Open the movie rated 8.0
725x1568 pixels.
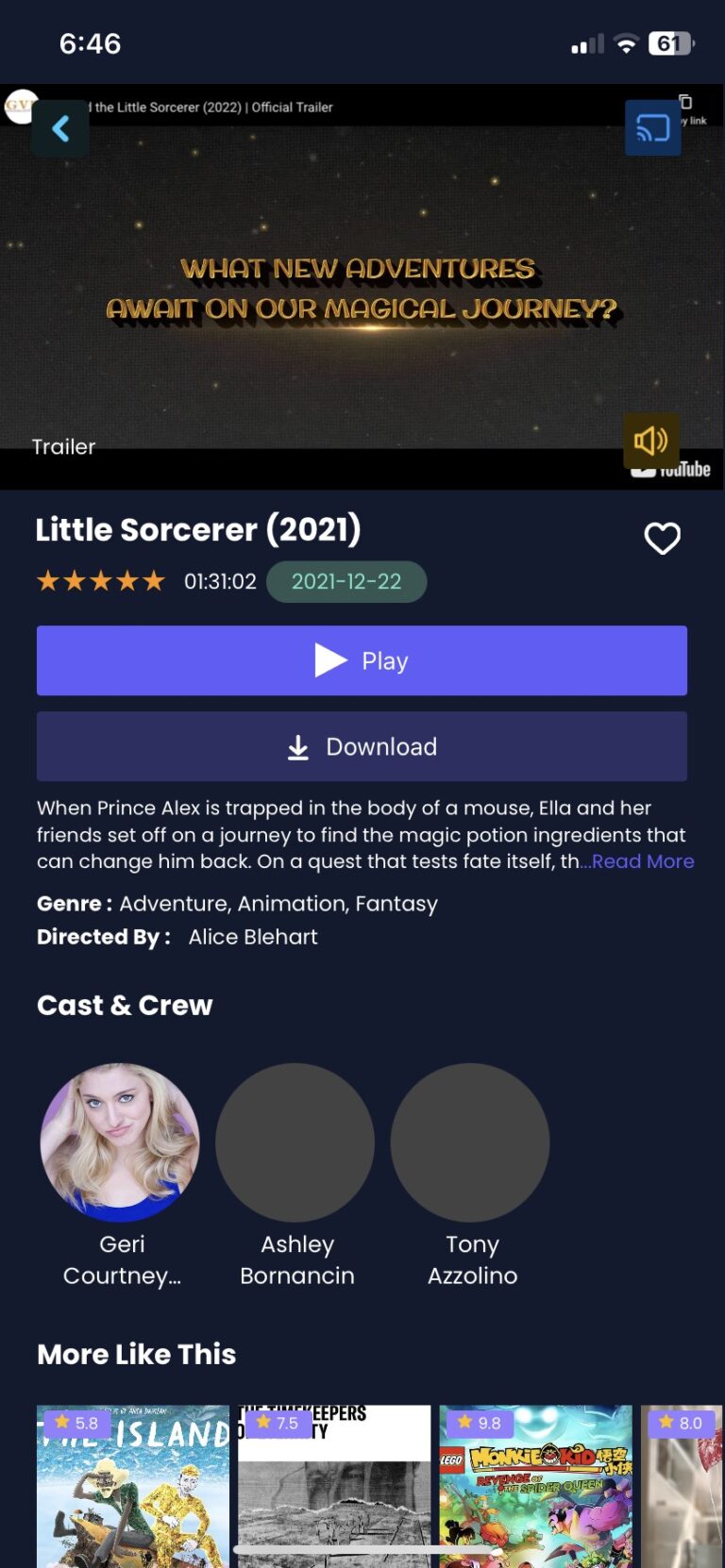683,1487
